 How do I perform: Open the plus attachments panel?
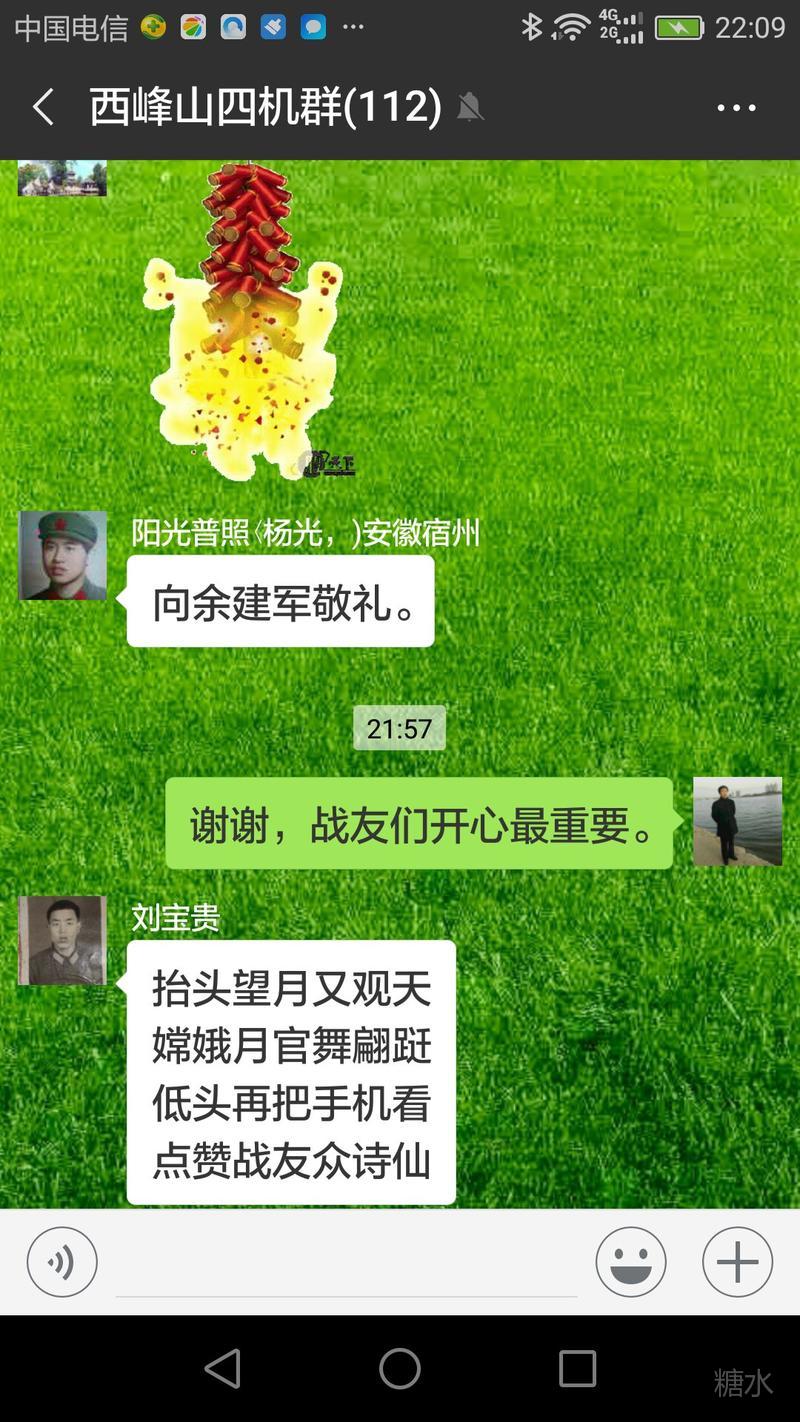pyautogui.click(x=737, y=1262)
